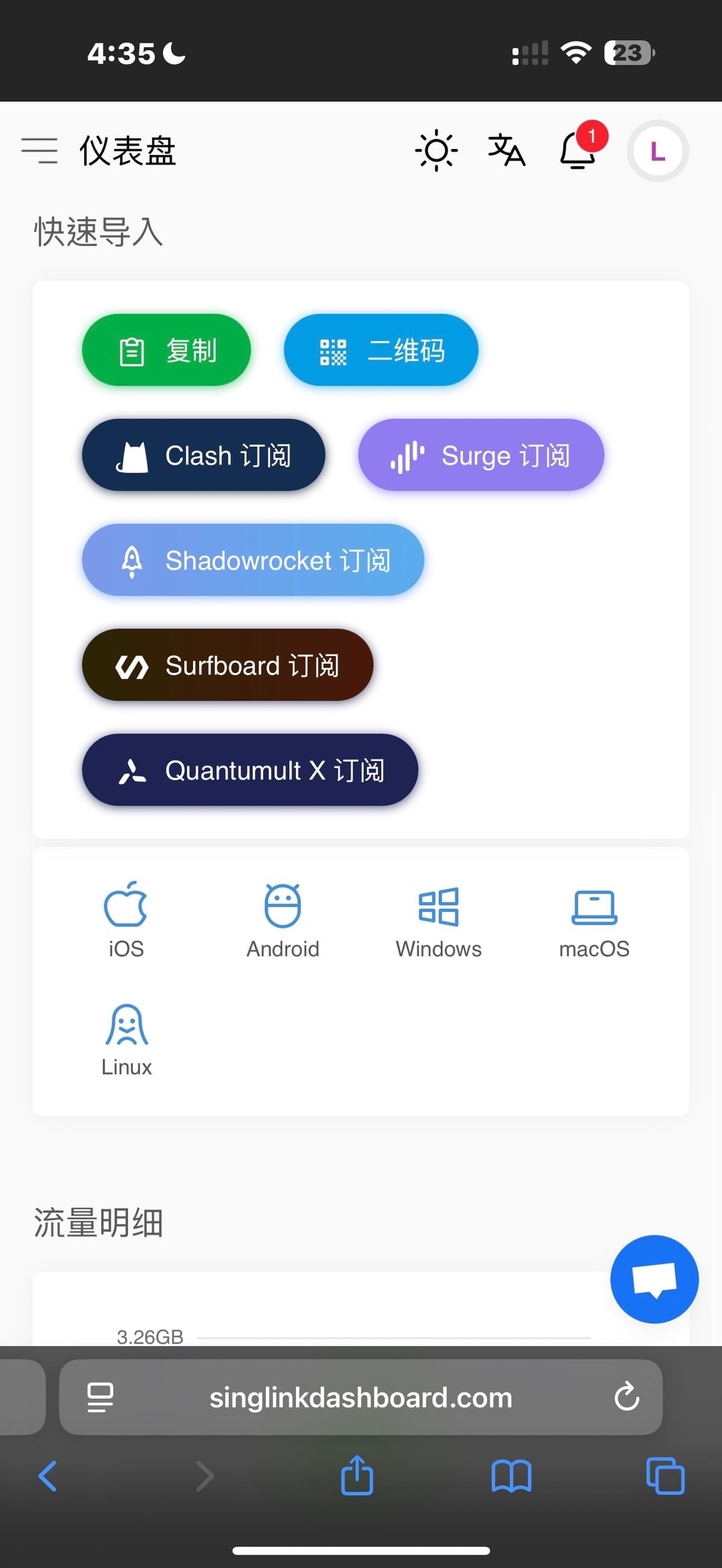Select Shadowrocket 订阅 subscription
This screenshot has width=722, height=1568.
(253, 560)
